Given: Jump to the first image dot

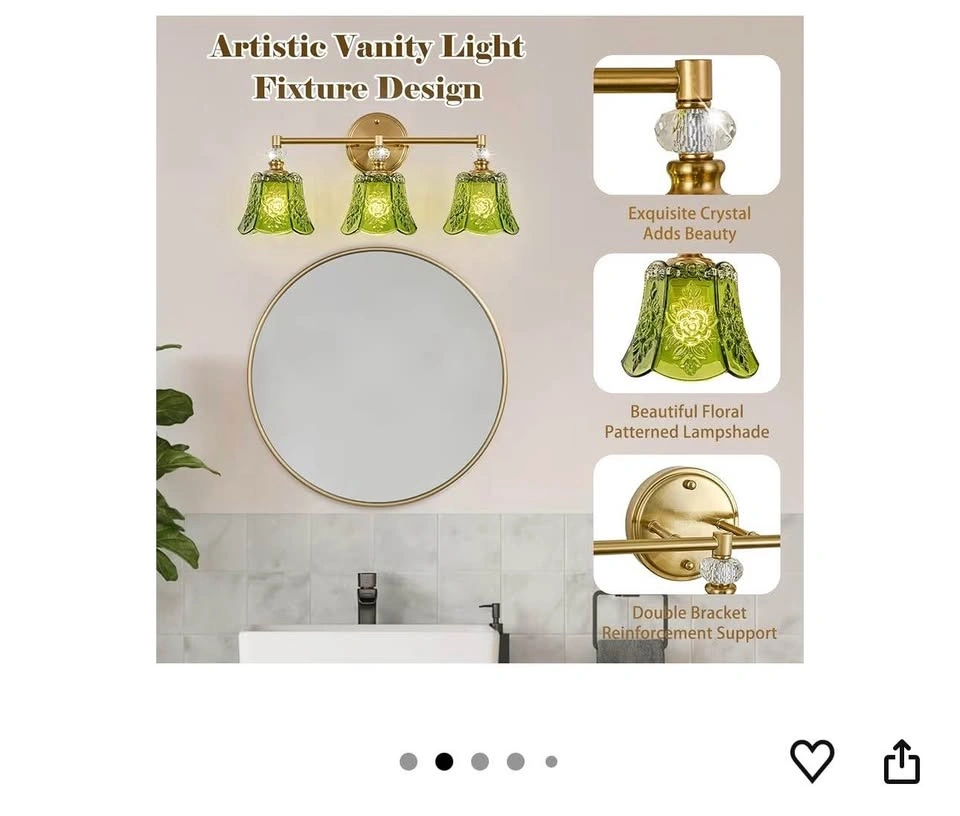Looking at the screenshot, I should pyautogui.click(x=408, y=762).
